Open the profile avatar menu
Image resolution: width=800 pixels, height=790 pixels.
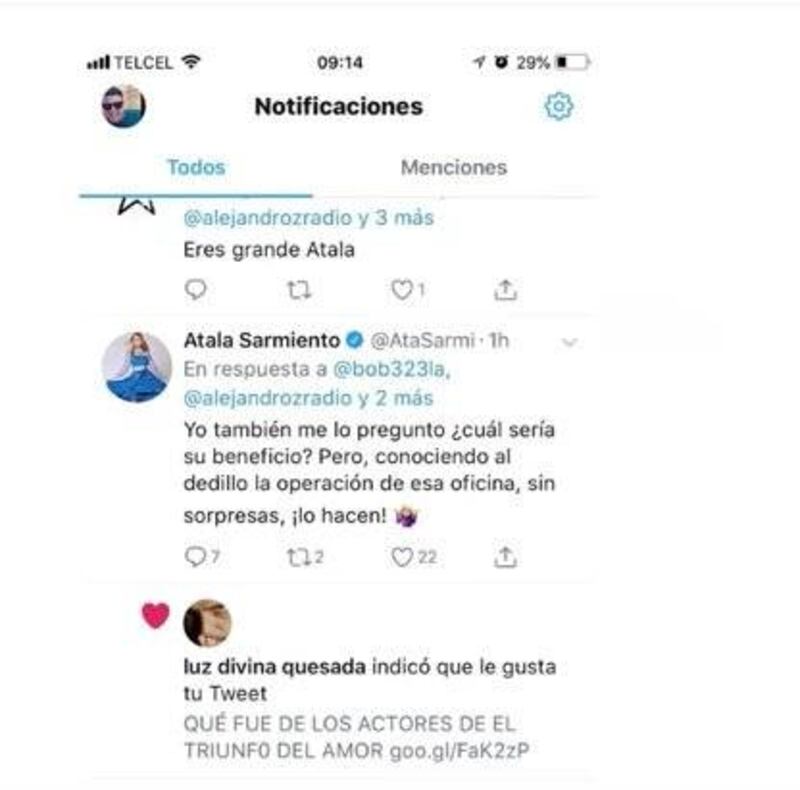(x=124, y=106)
